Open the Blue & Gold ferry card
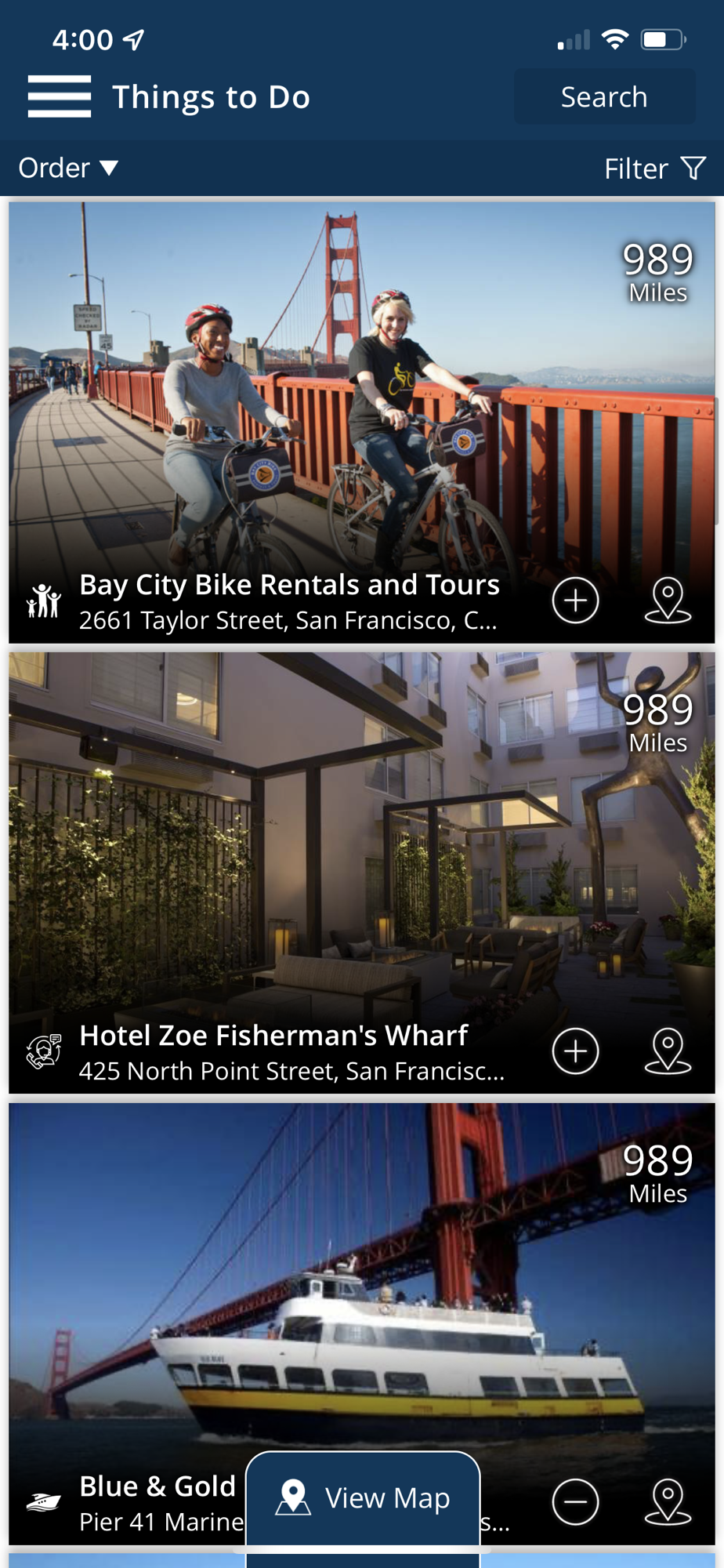Image resolution: width=724 pixels, height=1568 pixels. click(362, 1286)
